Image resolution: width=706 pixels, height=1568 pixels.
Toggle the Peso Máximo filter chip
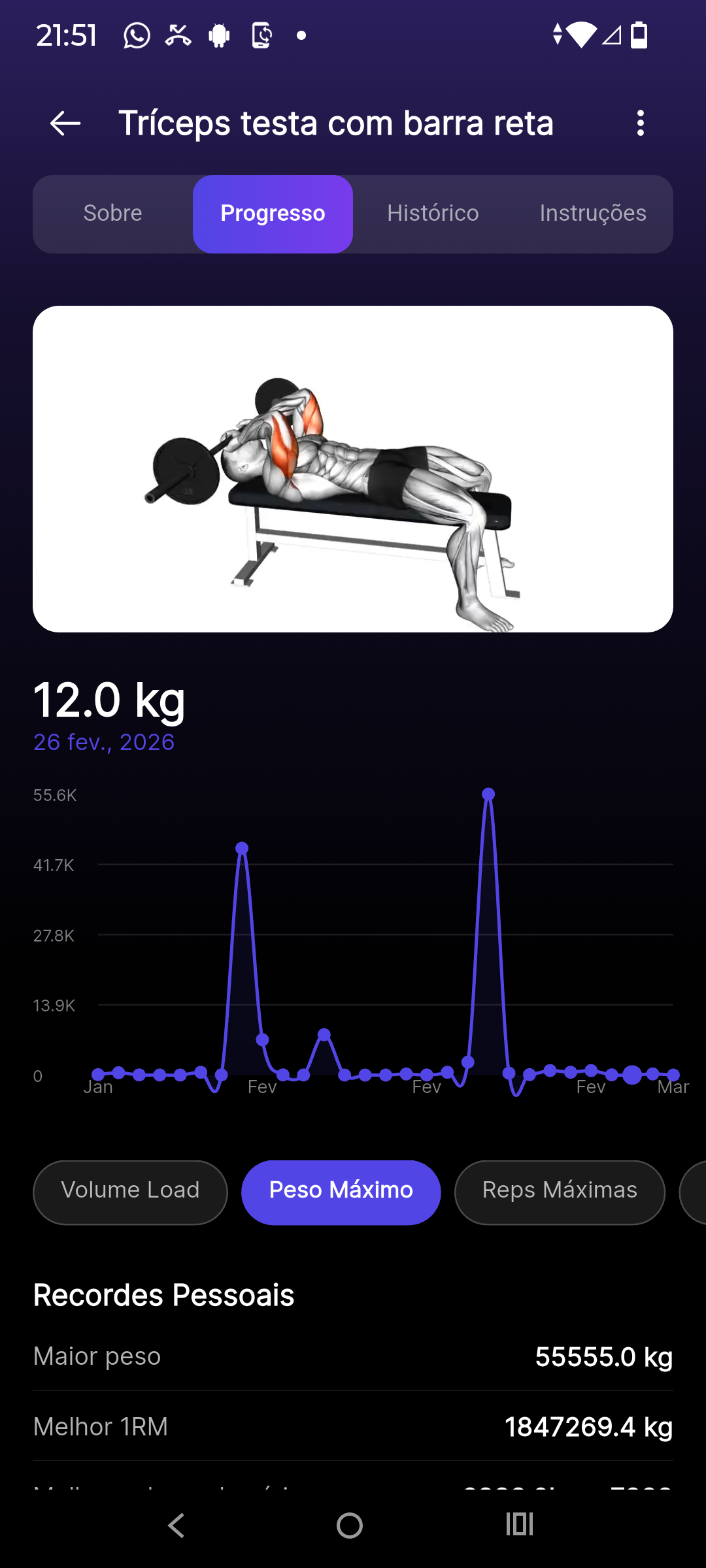(341, 1190)
